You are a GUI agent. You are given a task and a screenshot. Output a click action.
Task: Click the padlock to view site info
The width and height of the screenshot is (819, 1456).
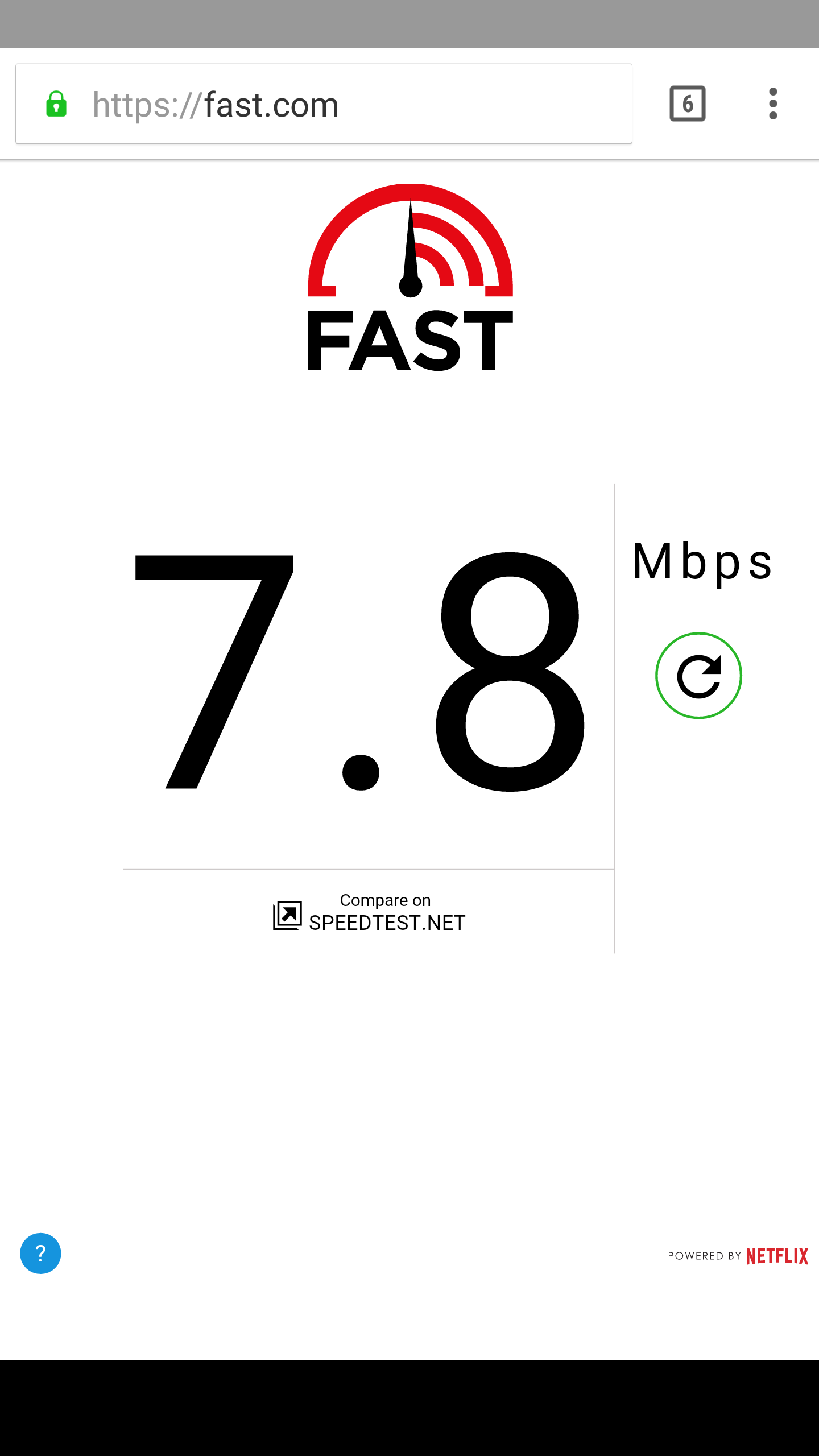pyautogui.click(x=56, y=104)
